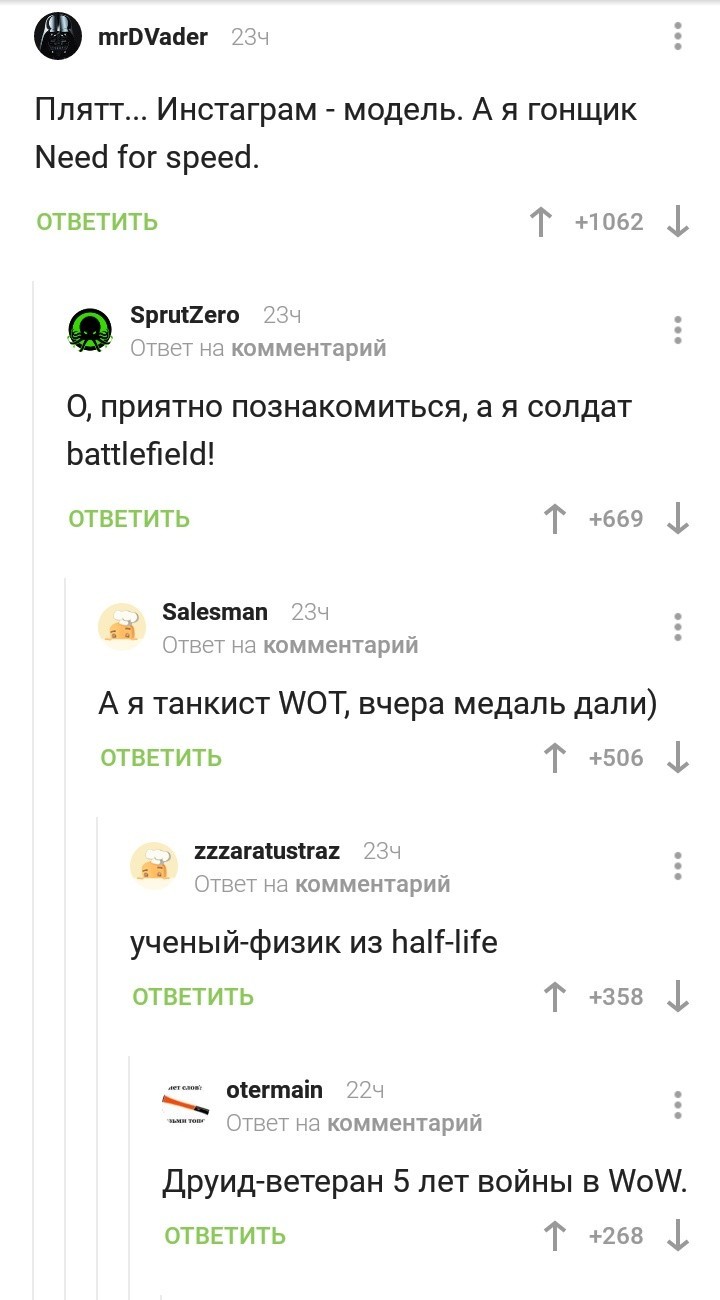Open overflow menu on Salesman's comment
Screen dimensions: 720x1300
(x=678, y=626)
